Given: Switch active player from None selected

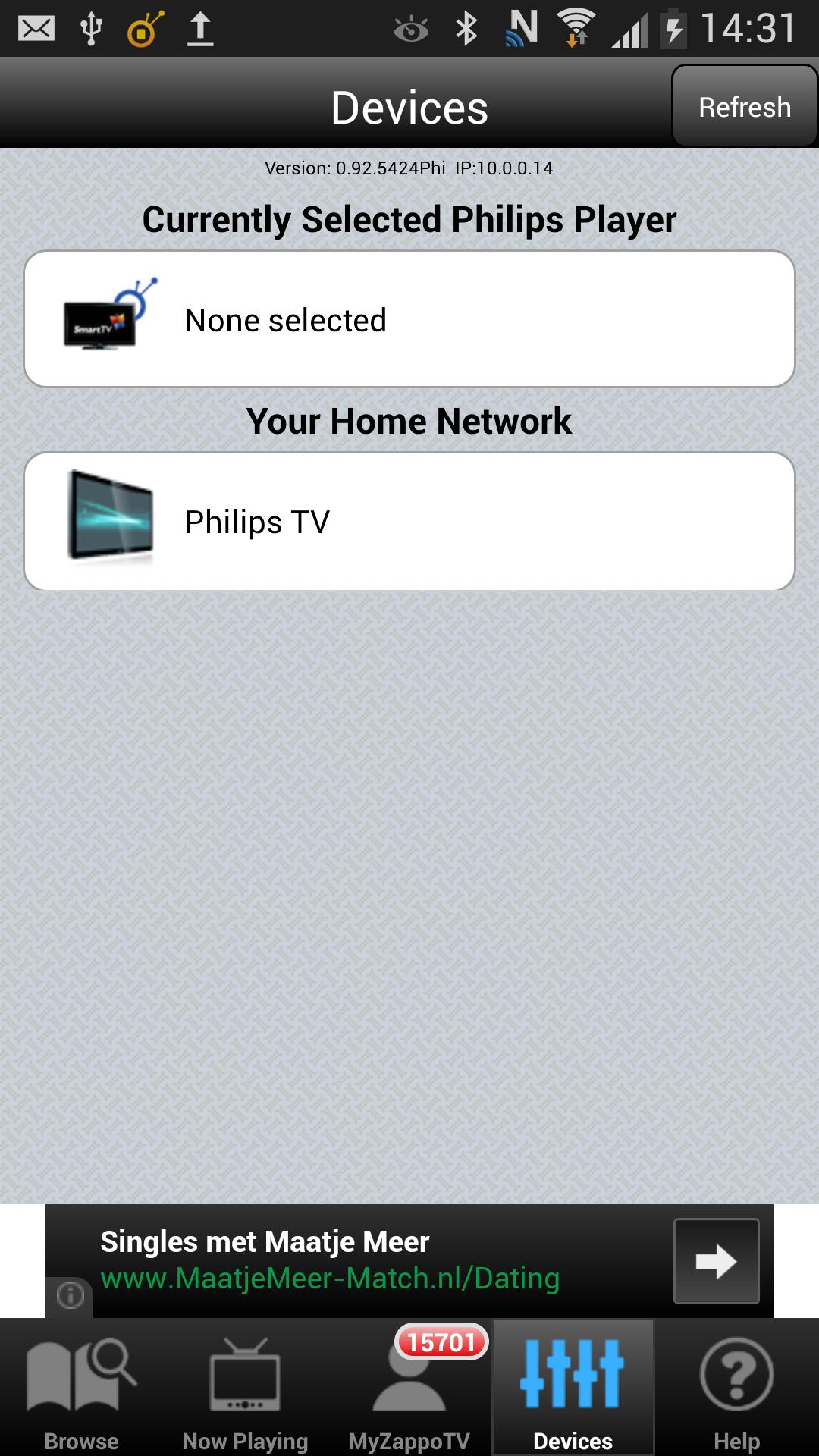Looking at the screenshot, I should click(x=409, y=318).
